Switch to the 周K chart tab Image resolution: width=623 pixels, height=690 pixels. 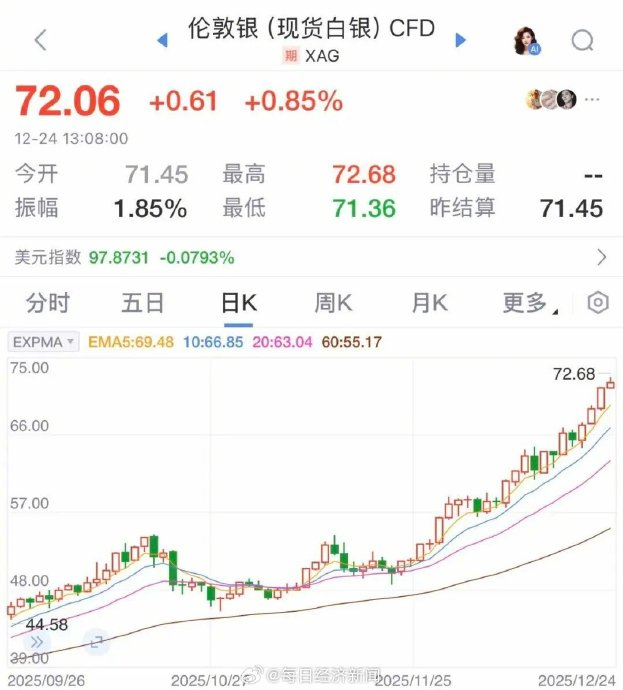point(333,303)
